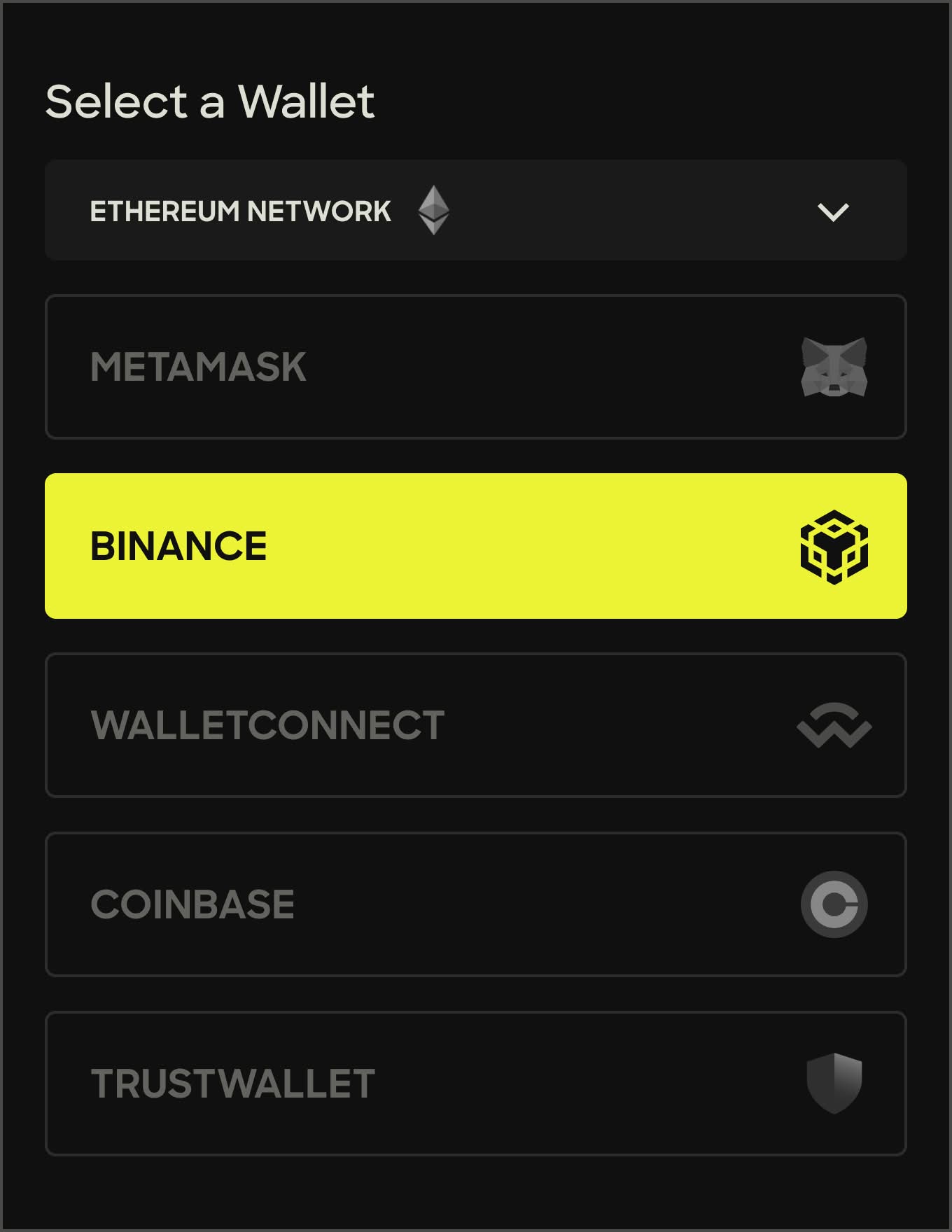Connect using WalletConnect

pyautogui.click(x=476, y=725)
